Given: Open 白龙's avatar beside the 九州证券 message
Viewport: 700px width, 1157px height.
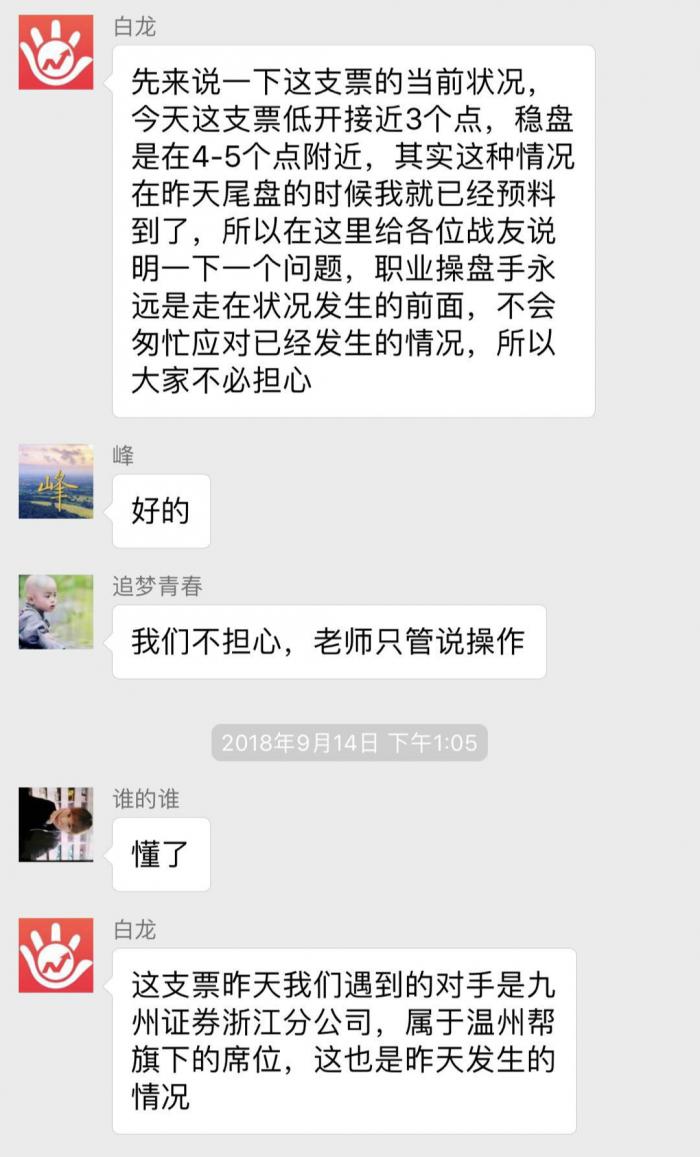Looking at the screenshot, I should pyautogui.click(x=56, y=956).
